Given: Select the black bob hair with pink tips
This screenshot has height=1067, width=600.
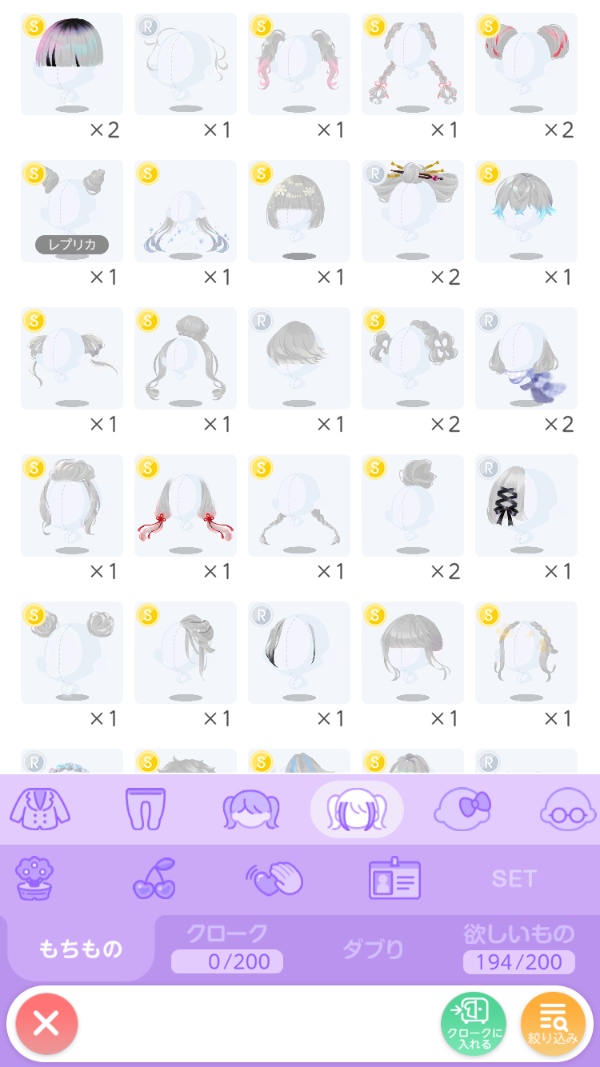Looking at the screenshot, I should pyautogui.click(x=71, y=63).
